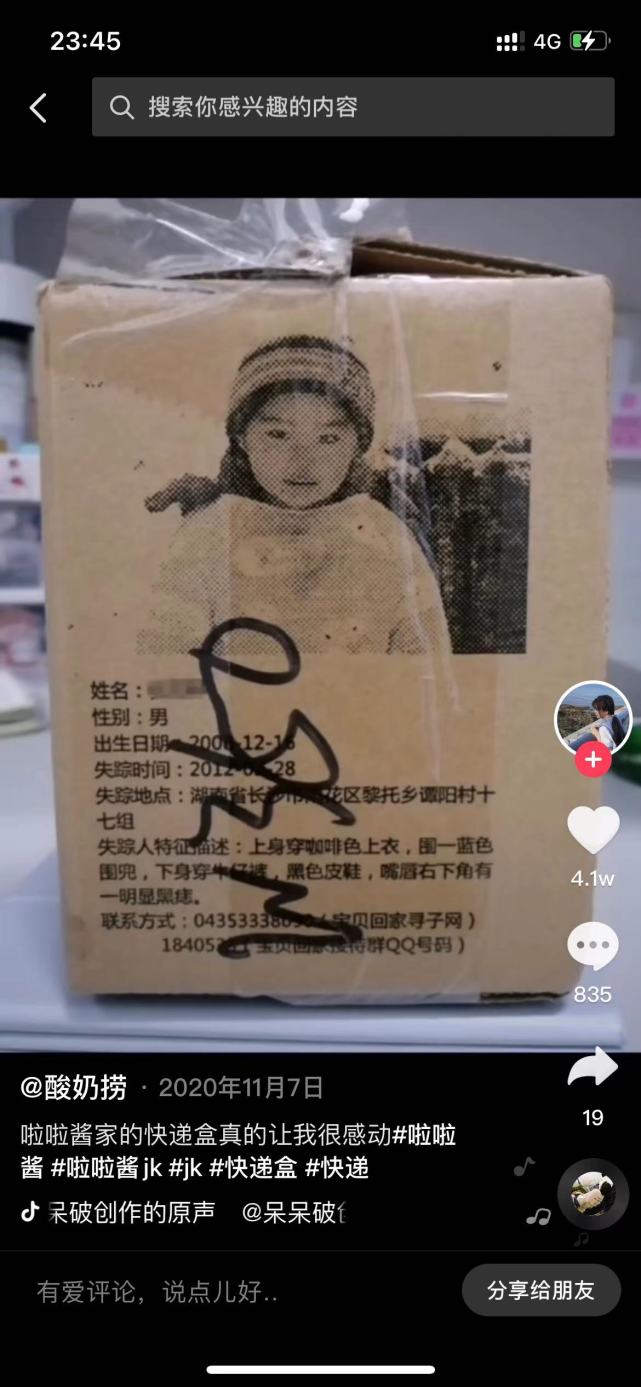Image resolution: width=641 pixels, height=1387 pixels.
Task: Open @酸奶捞 user profile
Action: click(x=74, y=1087)
